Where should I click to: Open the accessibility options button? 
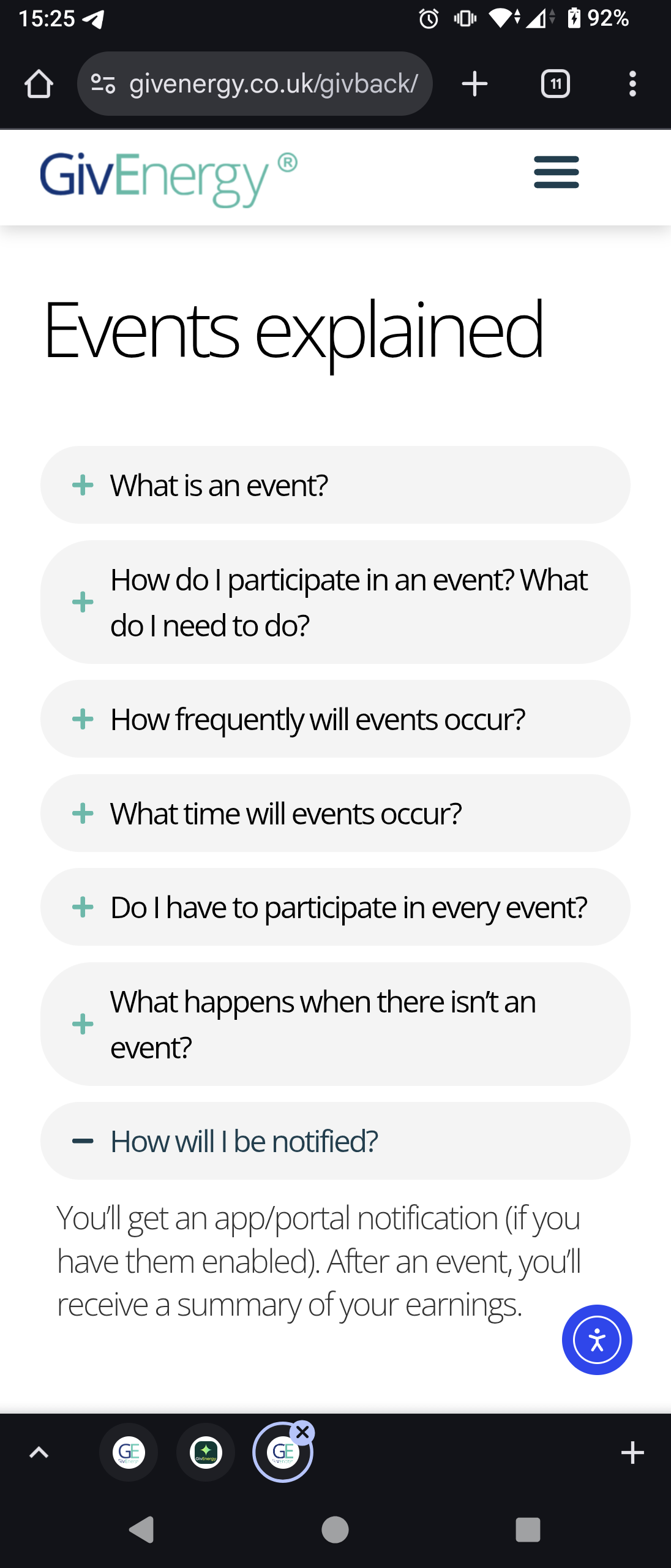(x=597, y=1340)
